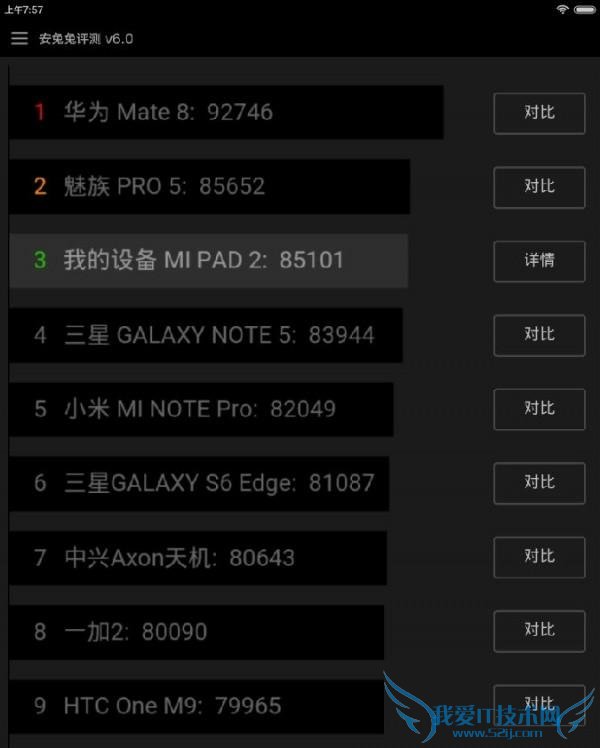This screenshot has width=600, height=748.
Task: Compare with HTC One M9
Action: click(x=539, y=703)
